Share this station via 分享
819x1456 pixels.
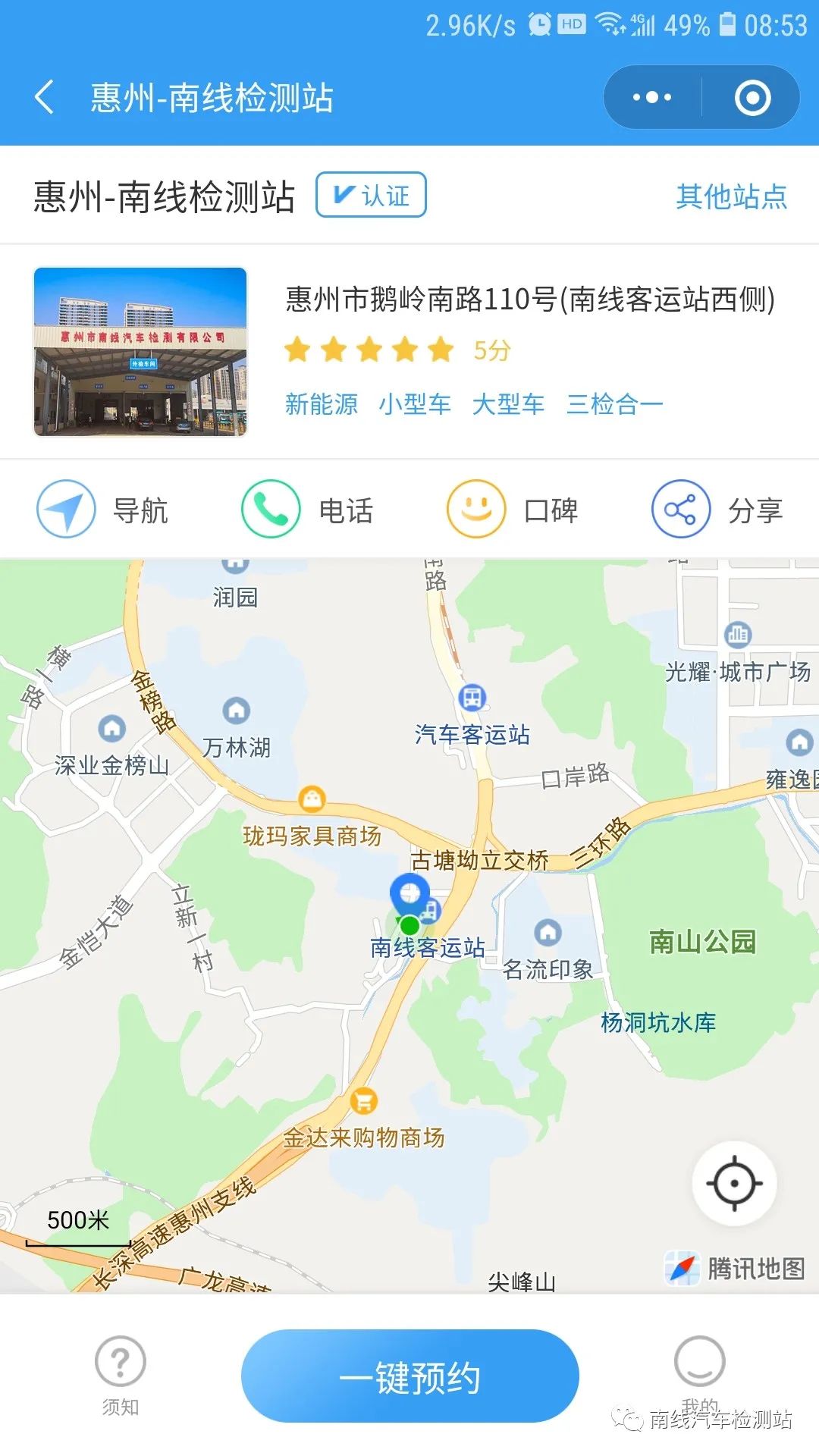tap(717, 510)
